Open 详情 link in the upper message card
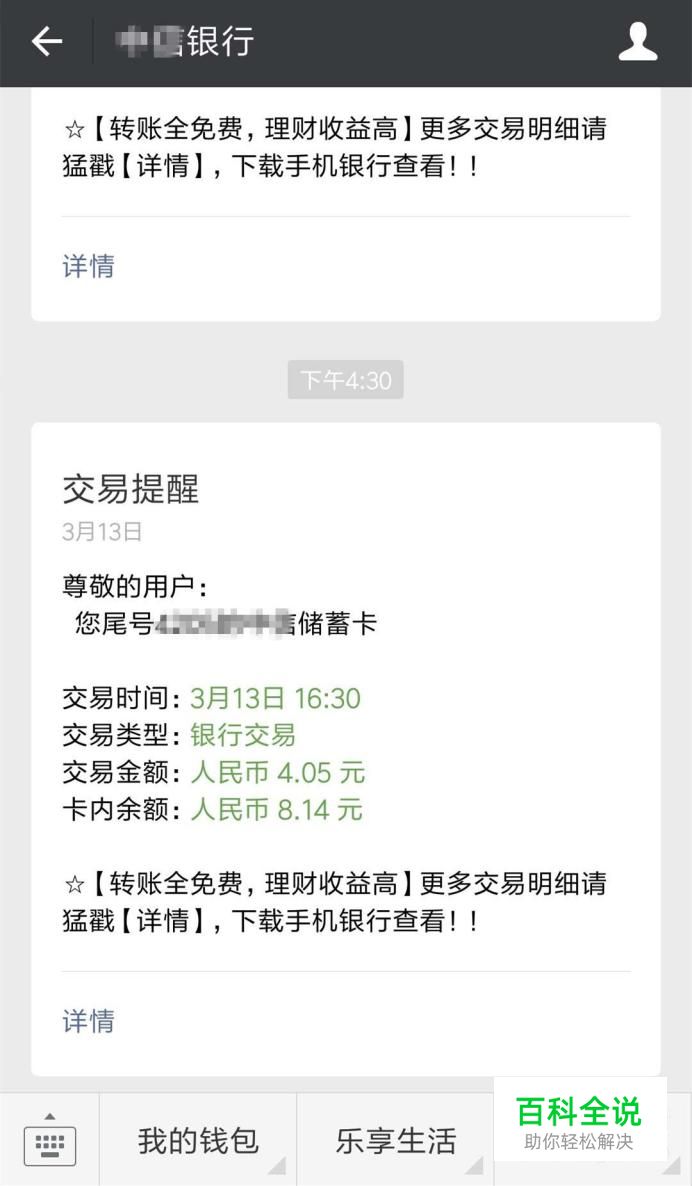692x1186 pixels. click(88, 266)
